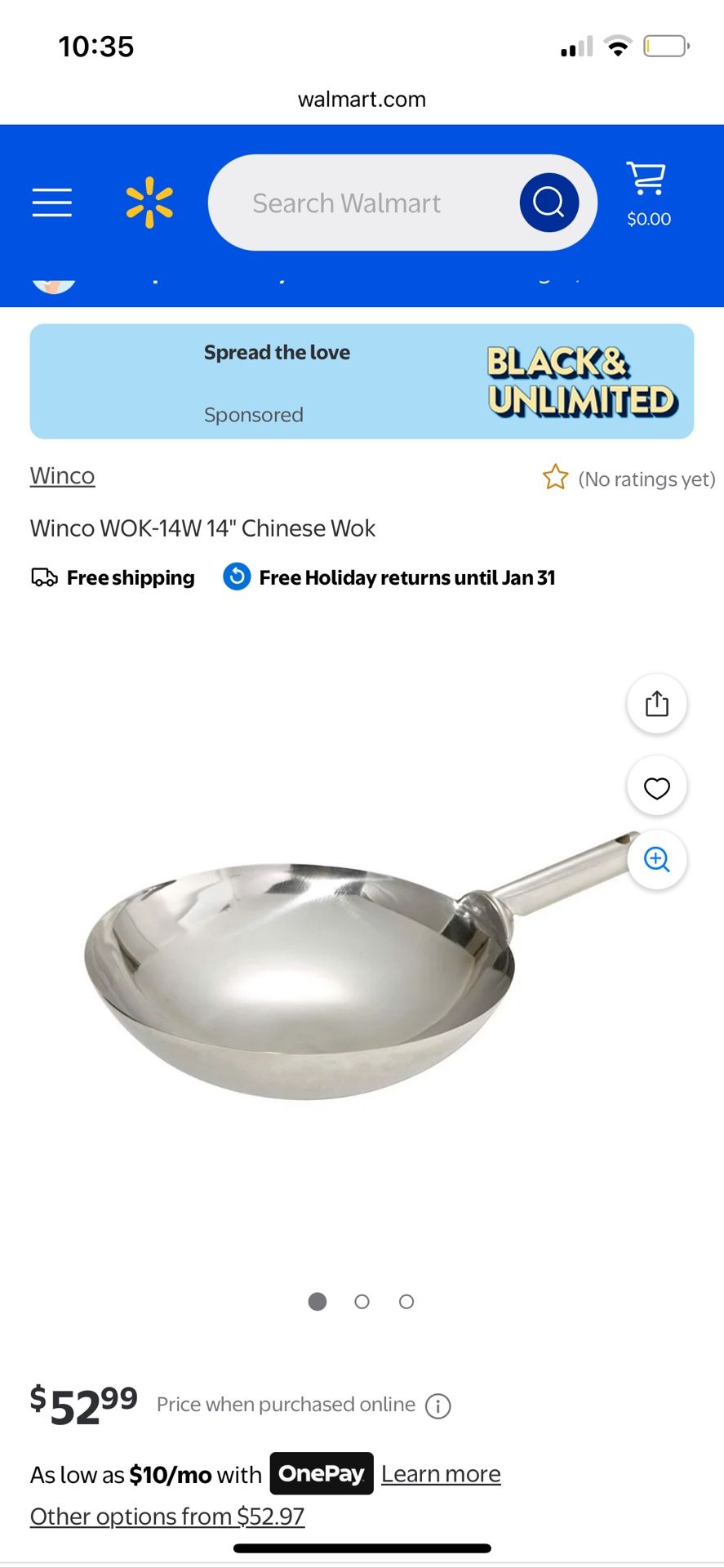724x1568 pixels.
Task: Add the wok to favorites heart
Action: click(656, 787)
